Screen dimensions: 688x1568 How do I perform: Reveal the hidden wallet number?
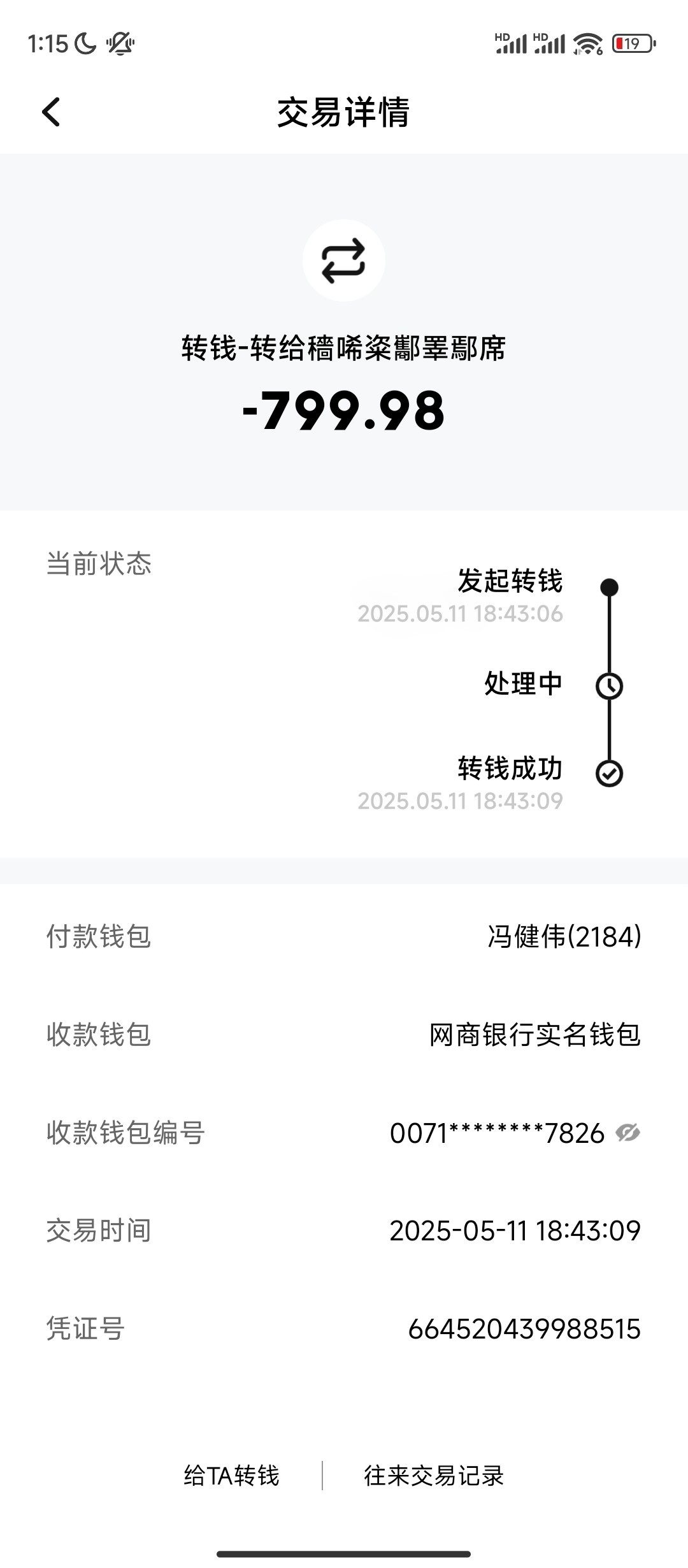pos(627,1133)
